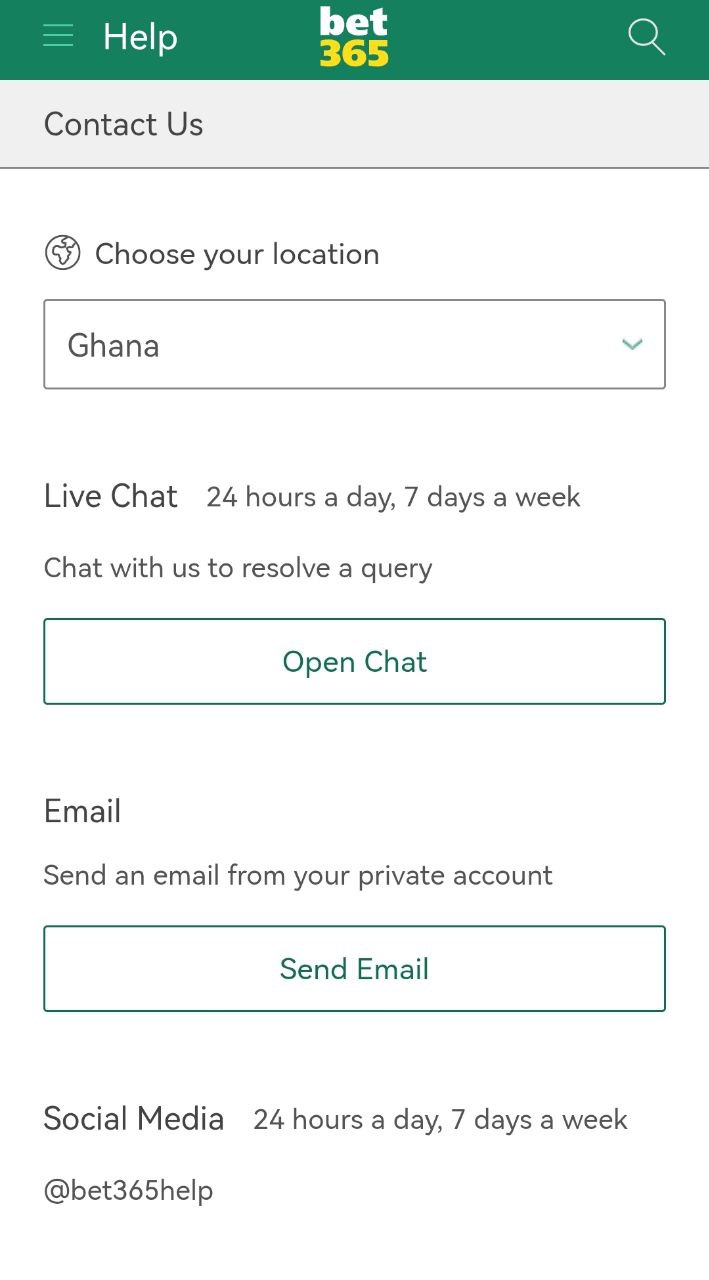Tap the Open Chat button
The width and height of the screenshot is (709, 1280).
pos(354,661)
